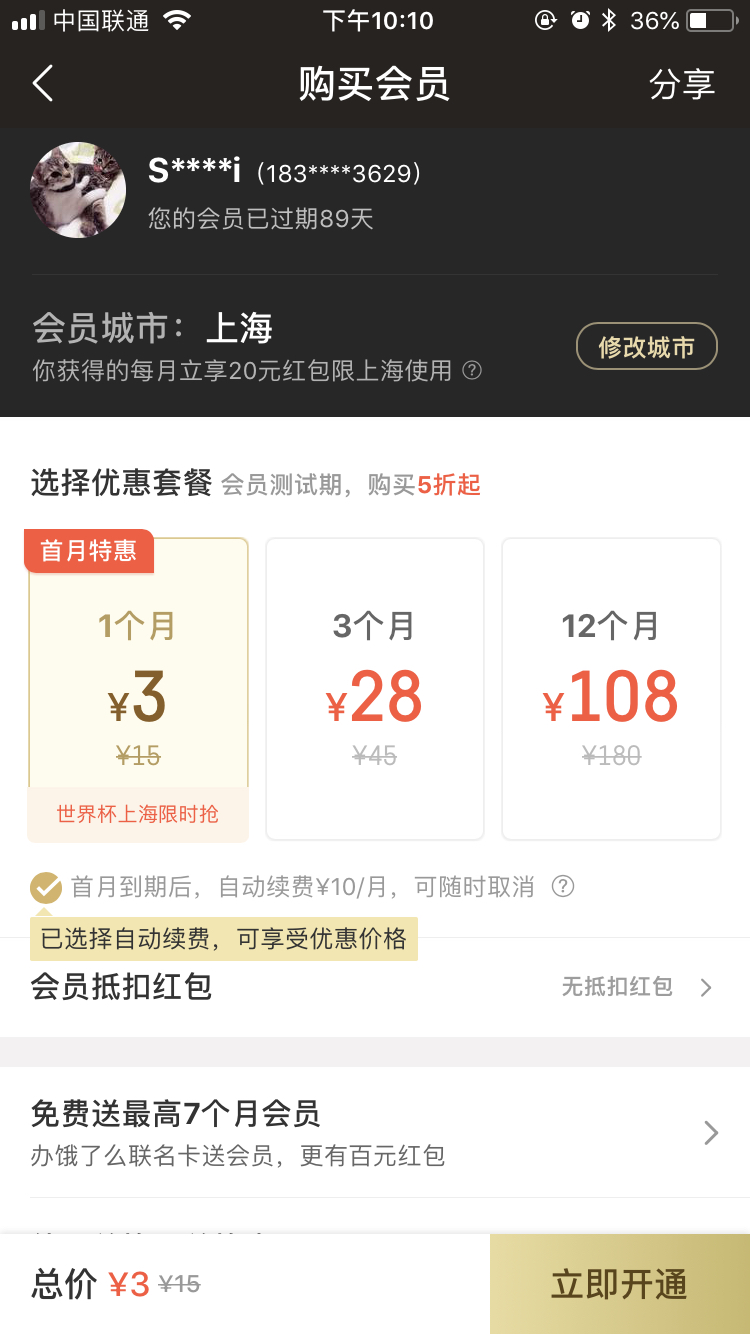Screen dimensions: 750x1334
Task: Tap 分享 to share this page
Action: coord(682,85)
